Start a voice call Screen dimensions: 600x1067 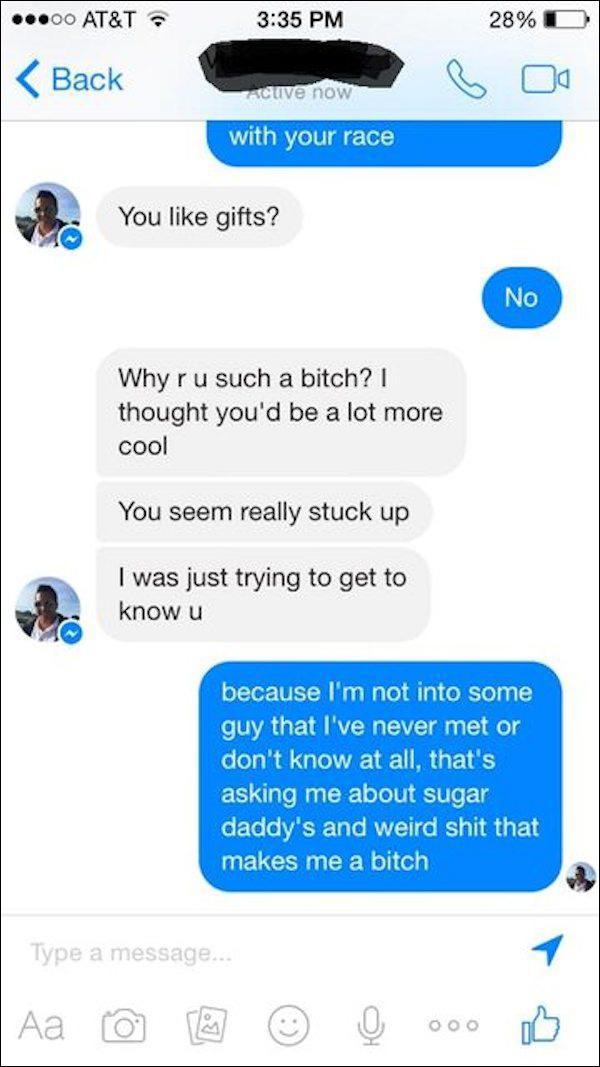pyautogui.click(x=466, y=80)
